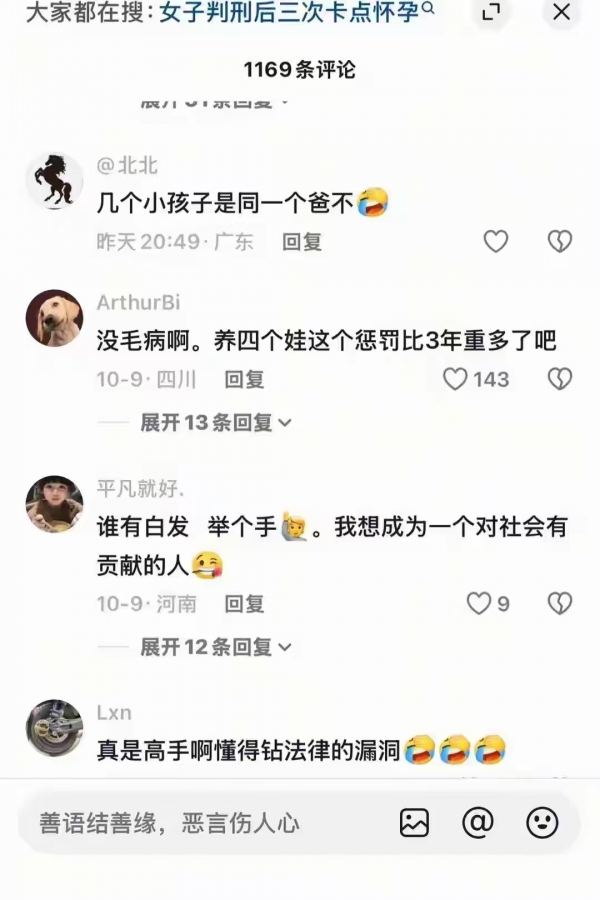This screenshot has height=900, width=600.
Task: Expand comments to full screen
Action: (x=490, y=13)
